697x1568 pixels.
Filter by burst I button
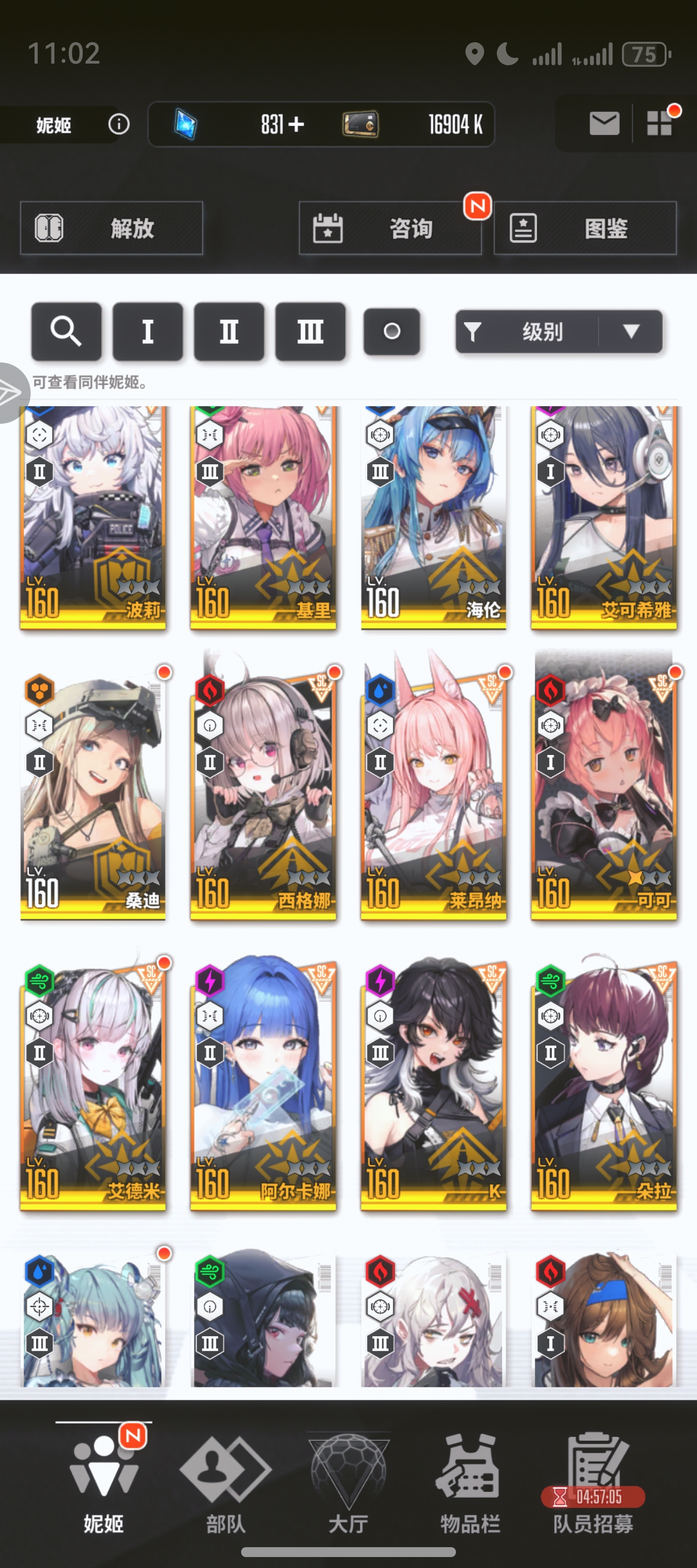[x=148, y=332]
